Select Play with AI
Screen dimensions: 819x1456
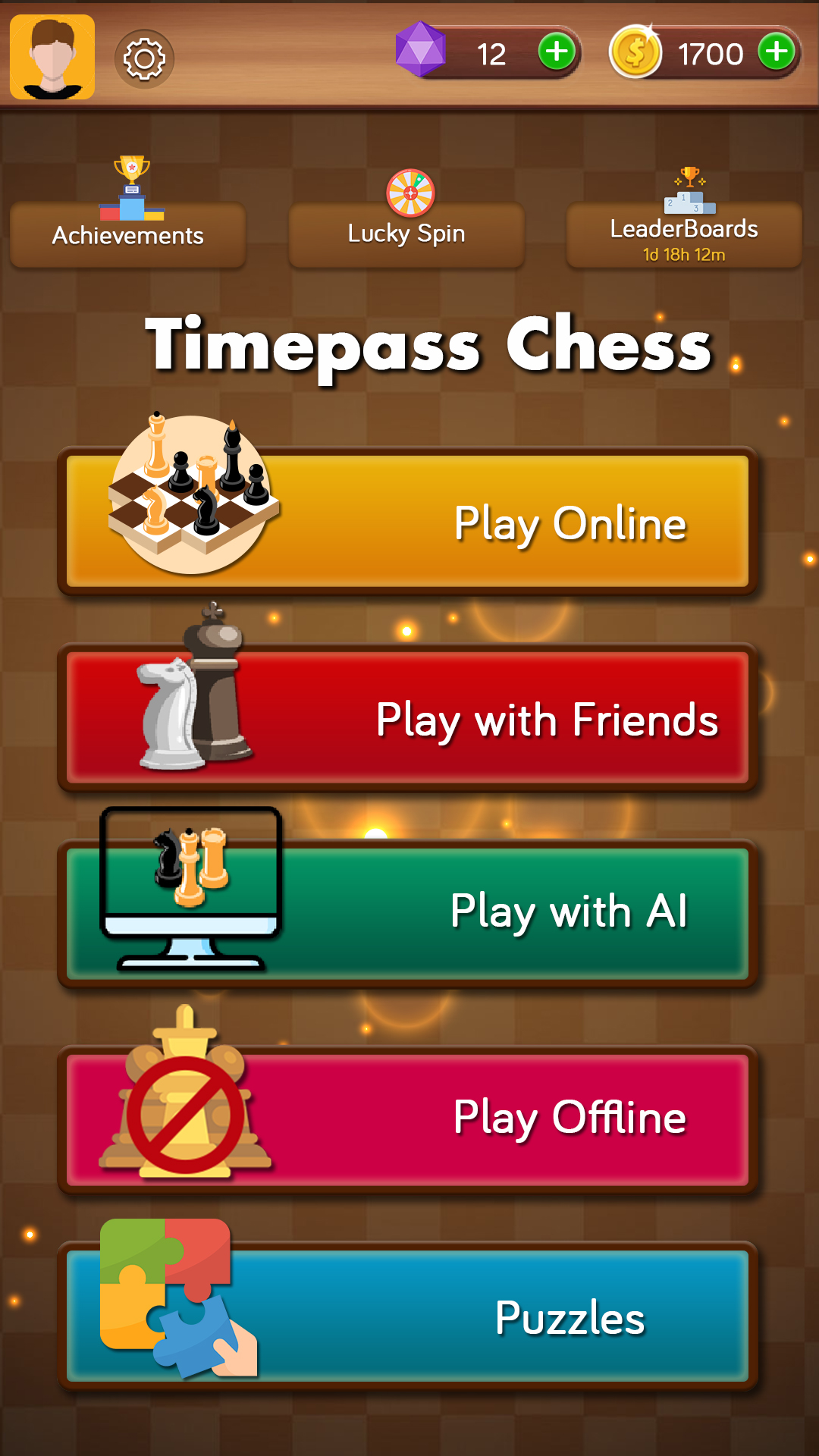[408, 912]
